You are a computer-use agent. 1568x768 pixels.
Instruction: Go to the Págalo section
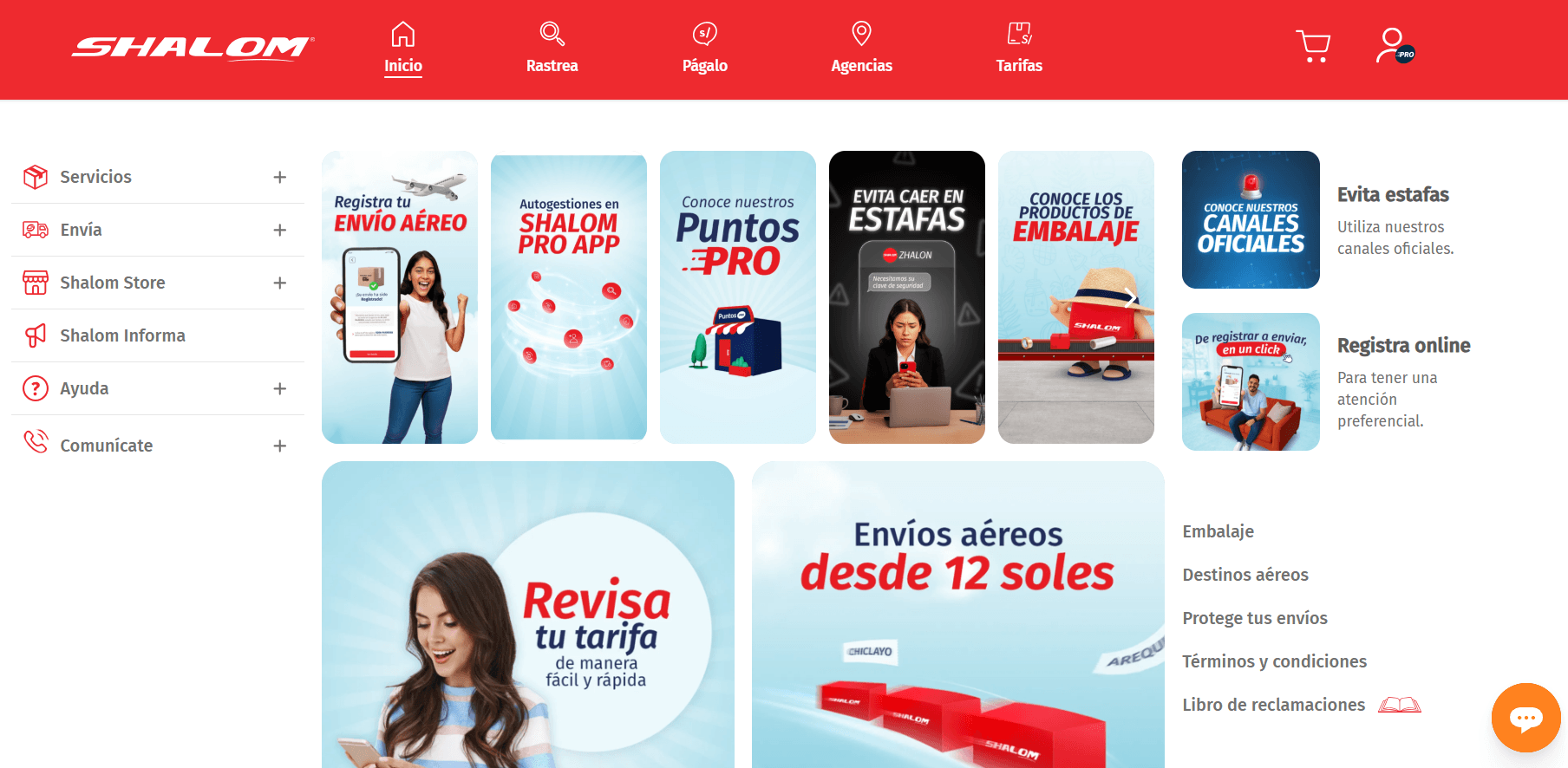click(704, 49)
